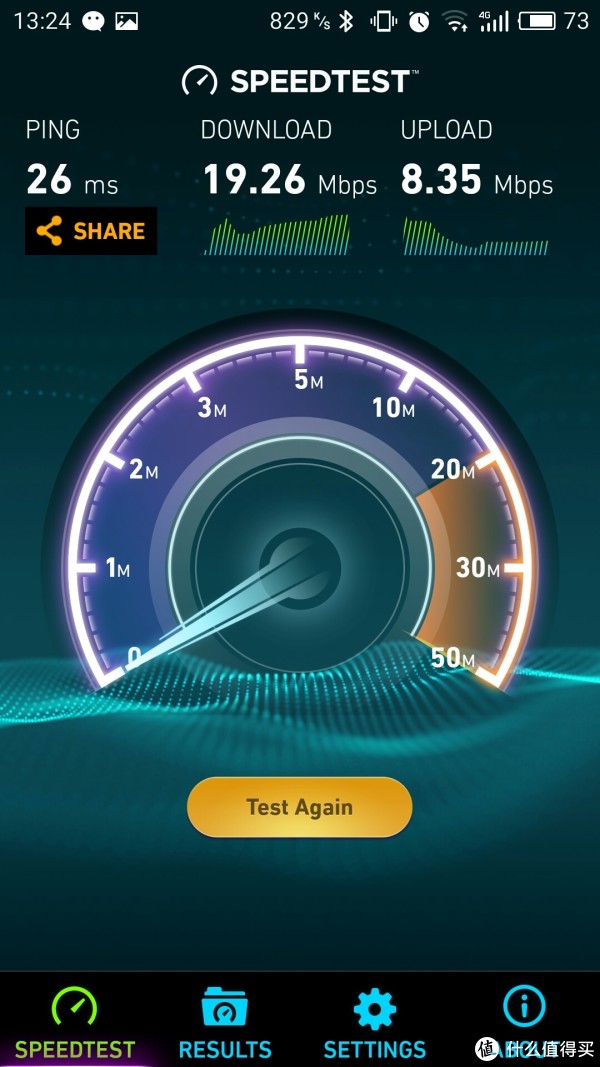Open the Settings tab
Screen dimensions: 600x1067
[375, 1022]
